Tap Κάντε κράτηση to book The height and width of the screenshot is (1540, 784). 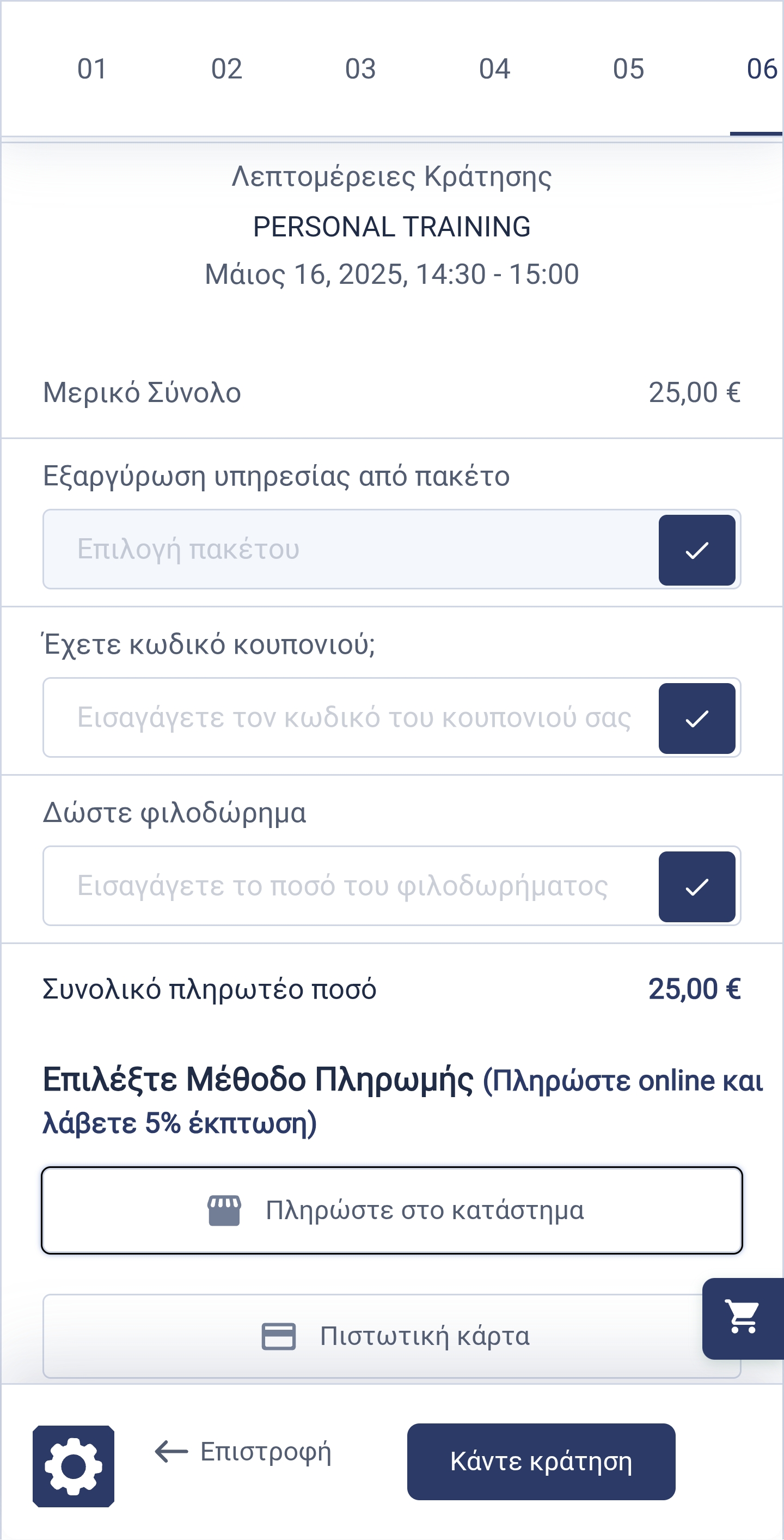541,1461
